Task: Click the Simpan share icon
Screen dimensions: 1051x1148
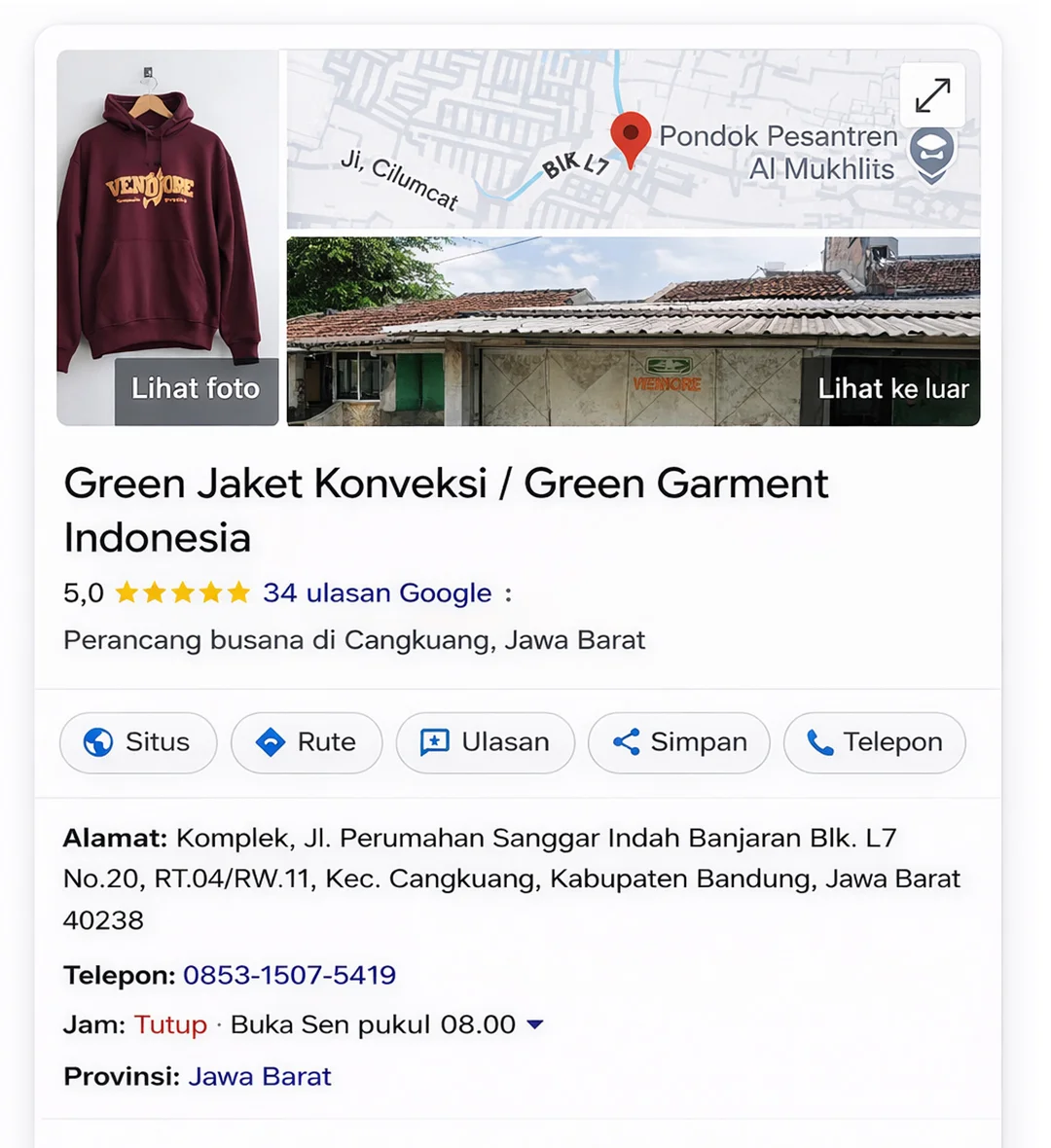Action: [625, 741]
